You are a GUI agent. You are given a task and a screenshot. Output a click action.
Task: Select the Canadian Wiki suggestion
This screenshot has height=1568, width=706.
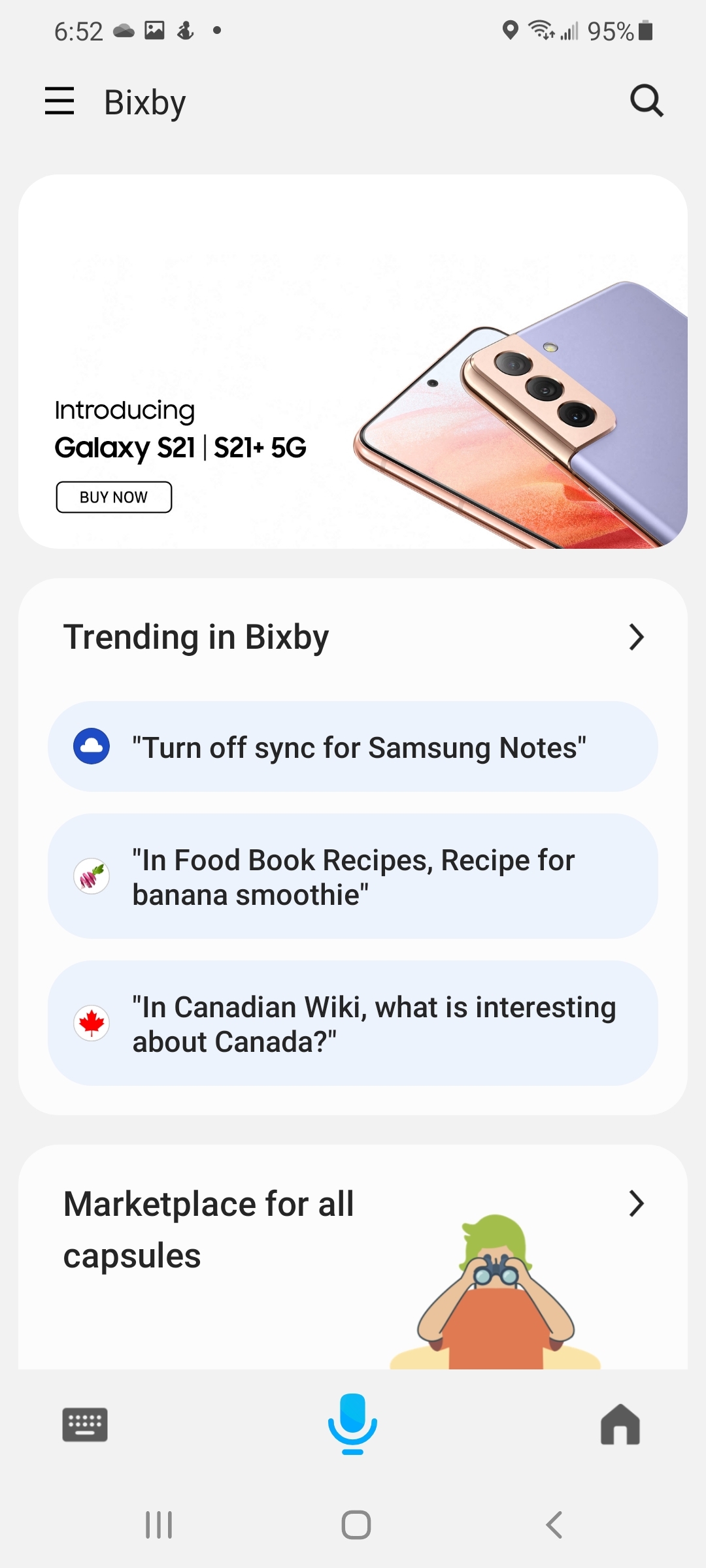(353, 1023)
